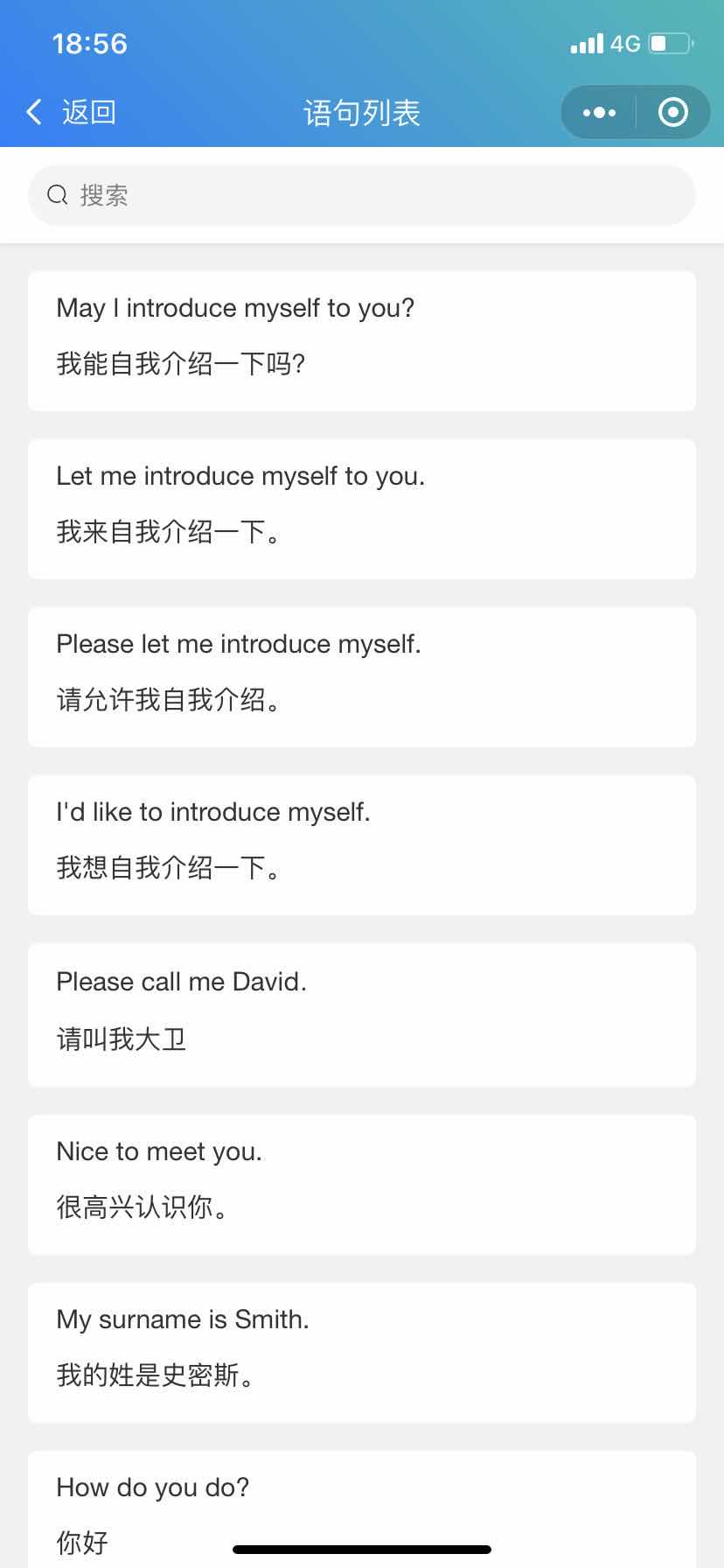Go back using the 返回 button
Screen dimensions: 724x1568
pos(72,112)
